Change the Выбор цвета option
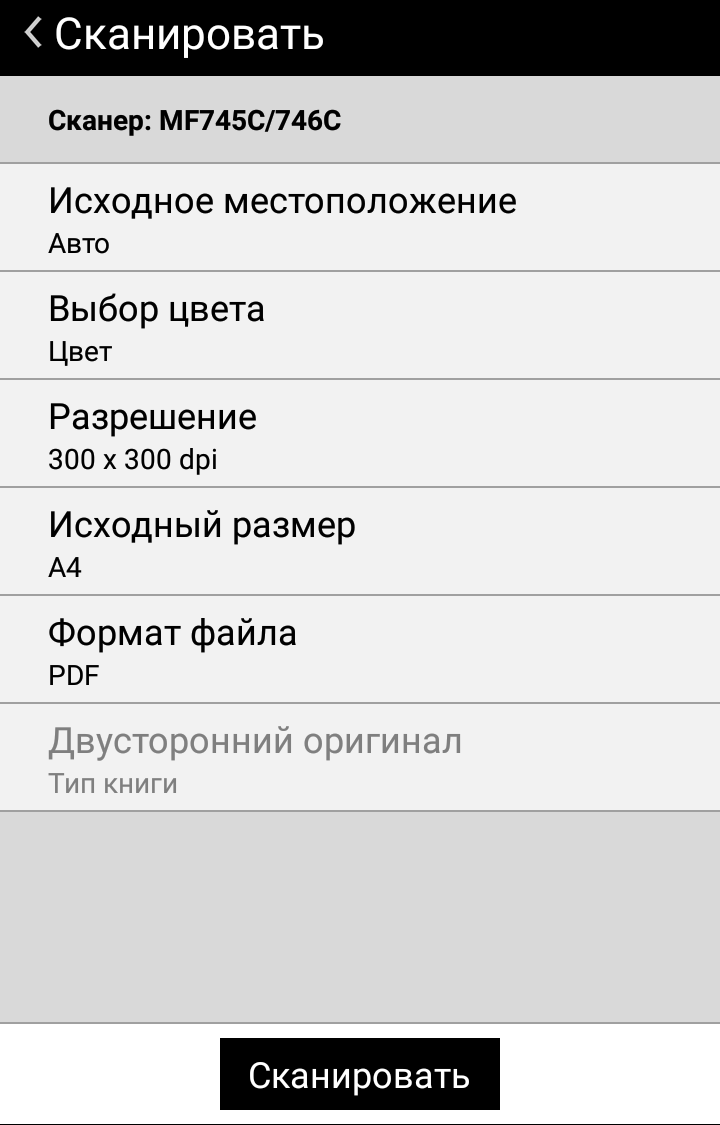Screen dimensions: 720x1125 point(360,326)
